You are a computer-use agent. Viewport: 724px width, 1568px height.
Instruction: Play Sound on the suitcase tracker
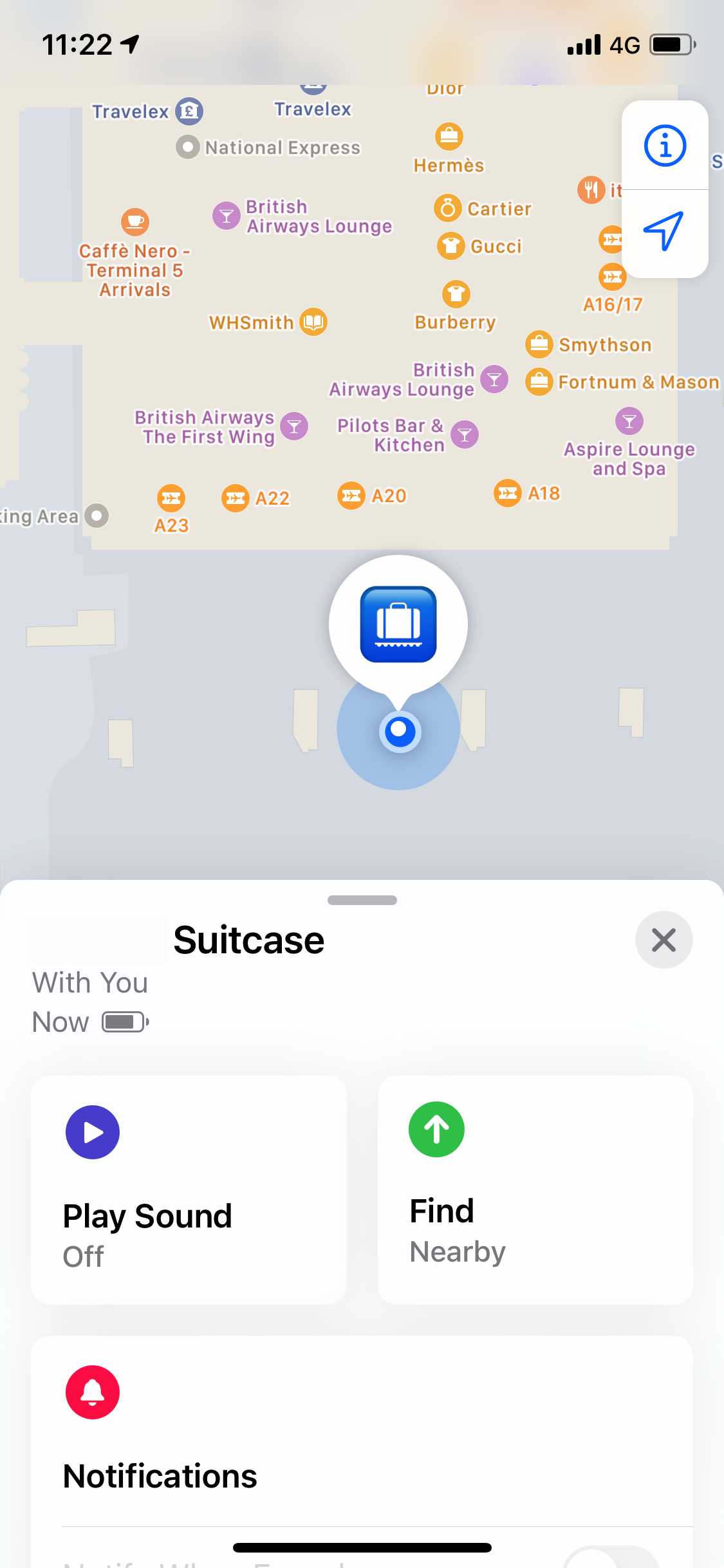tap(189, 1190)
